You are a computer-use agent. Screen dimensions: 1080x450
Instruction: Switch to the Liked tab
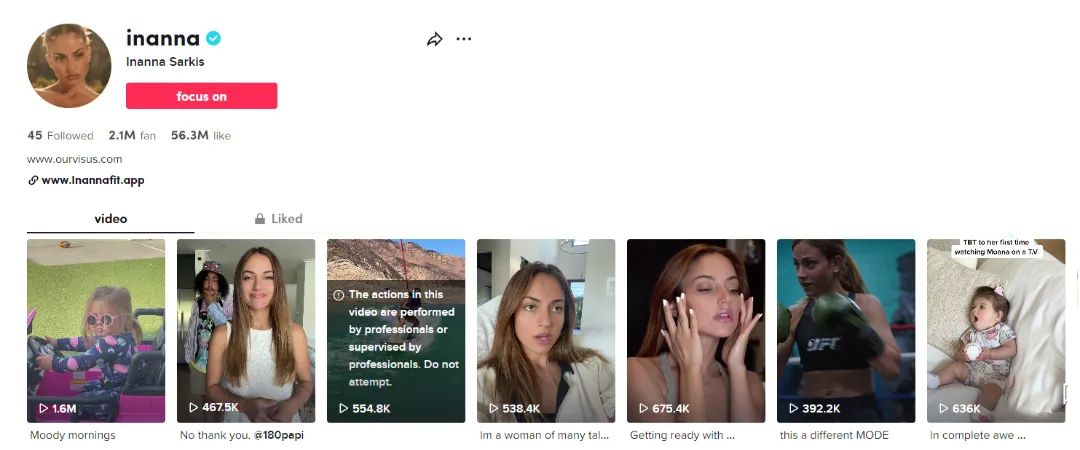pyautogui.click(x=278, y=219)
